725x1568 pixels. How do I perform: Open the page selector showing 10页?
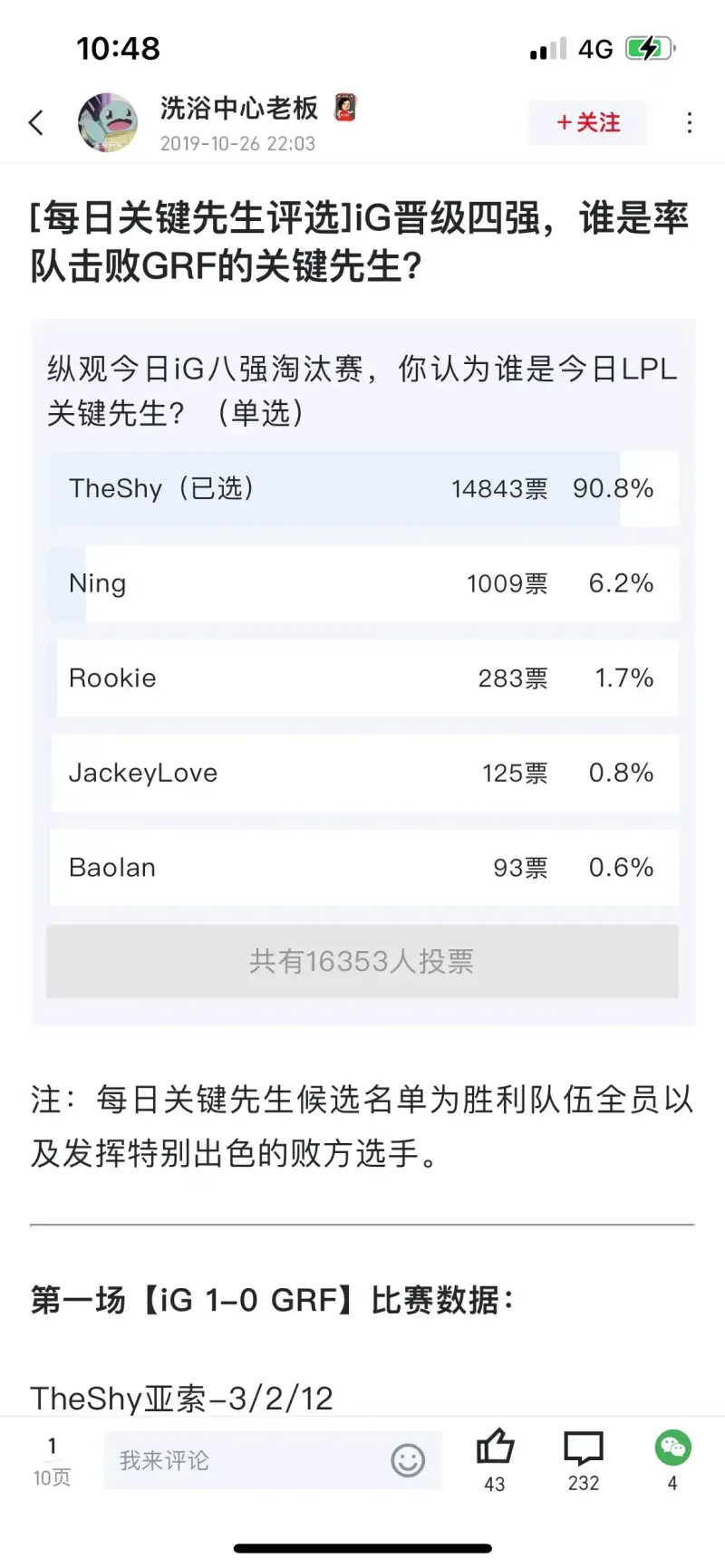click(53, 1460)
